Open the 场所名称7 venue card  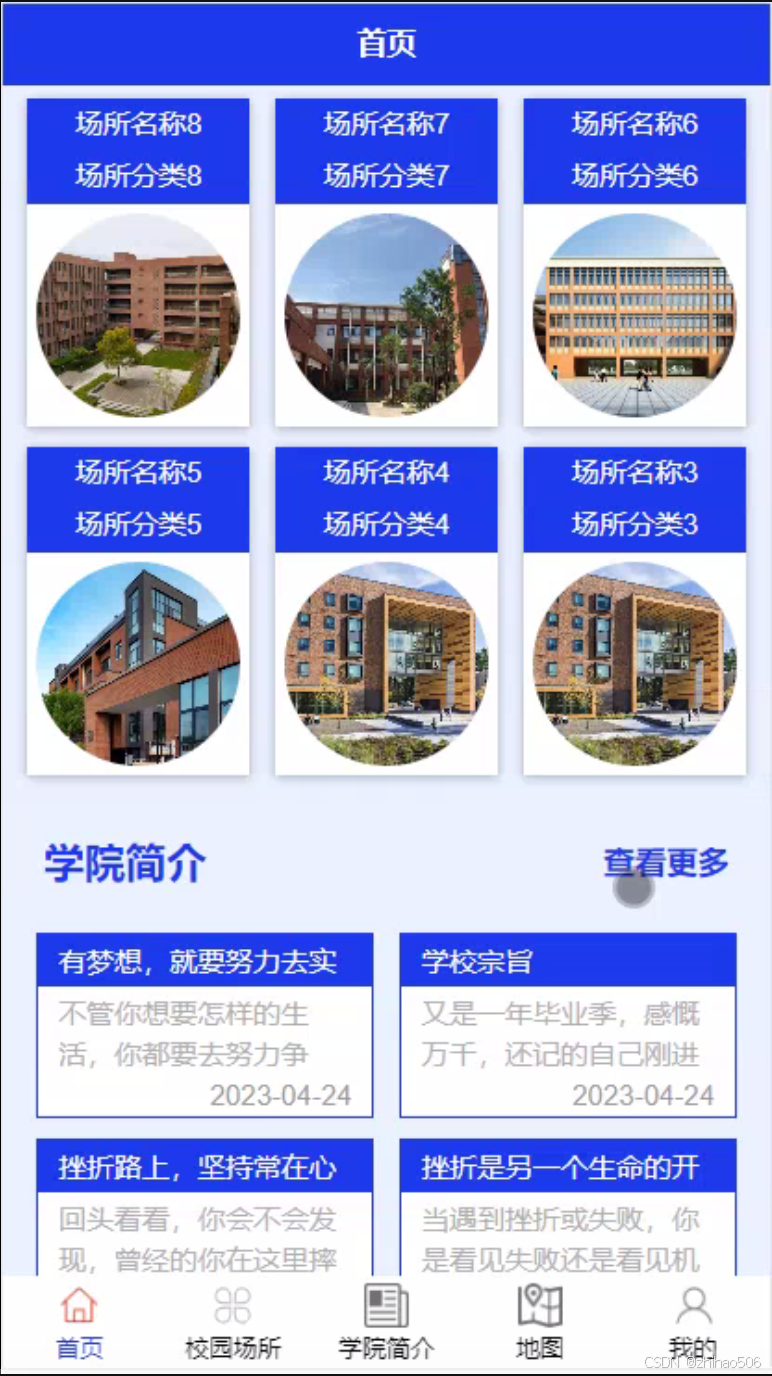(x=386, y=262)
